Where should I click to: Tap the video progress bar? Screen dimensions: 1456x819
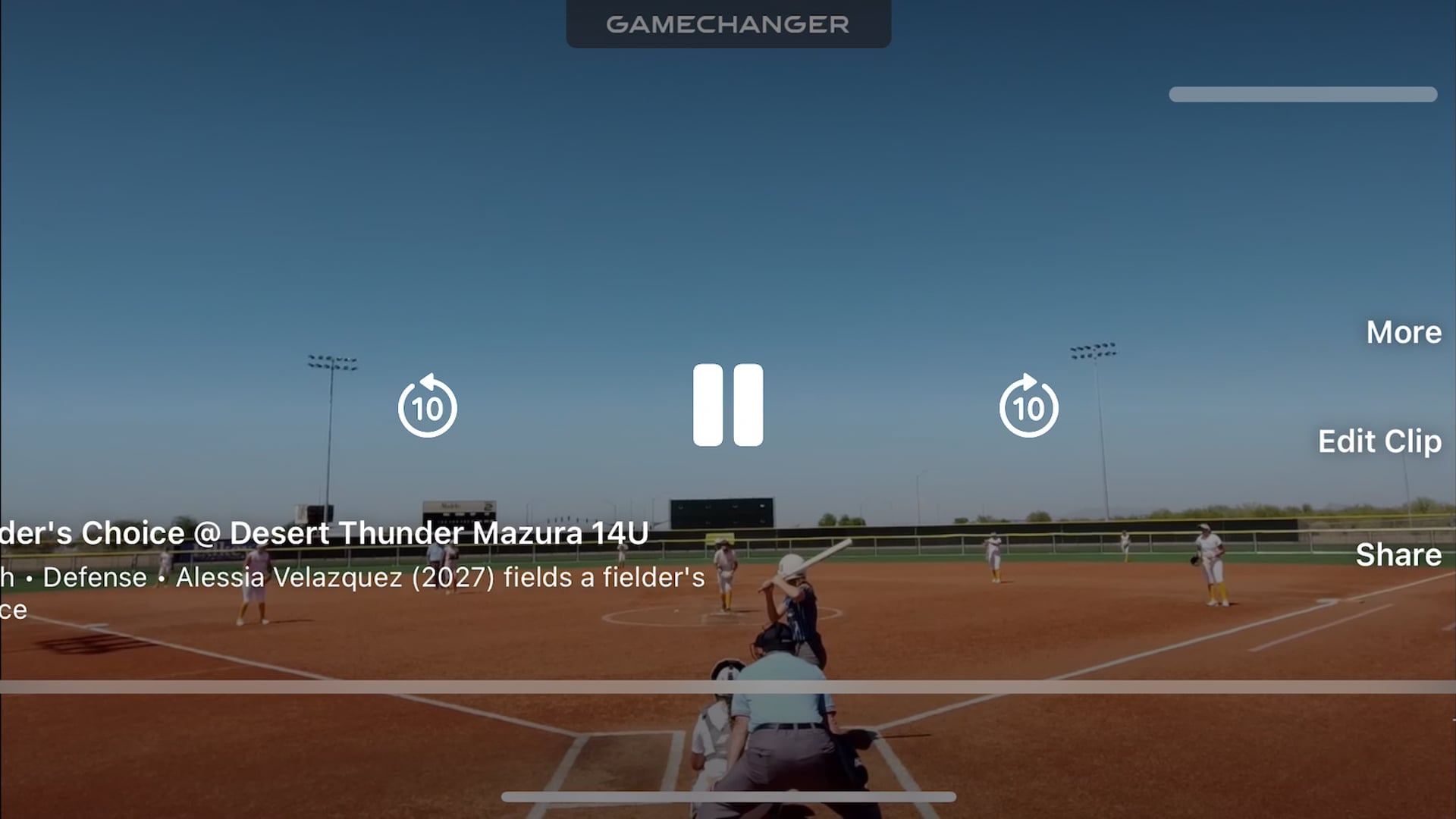coord(728,687)
